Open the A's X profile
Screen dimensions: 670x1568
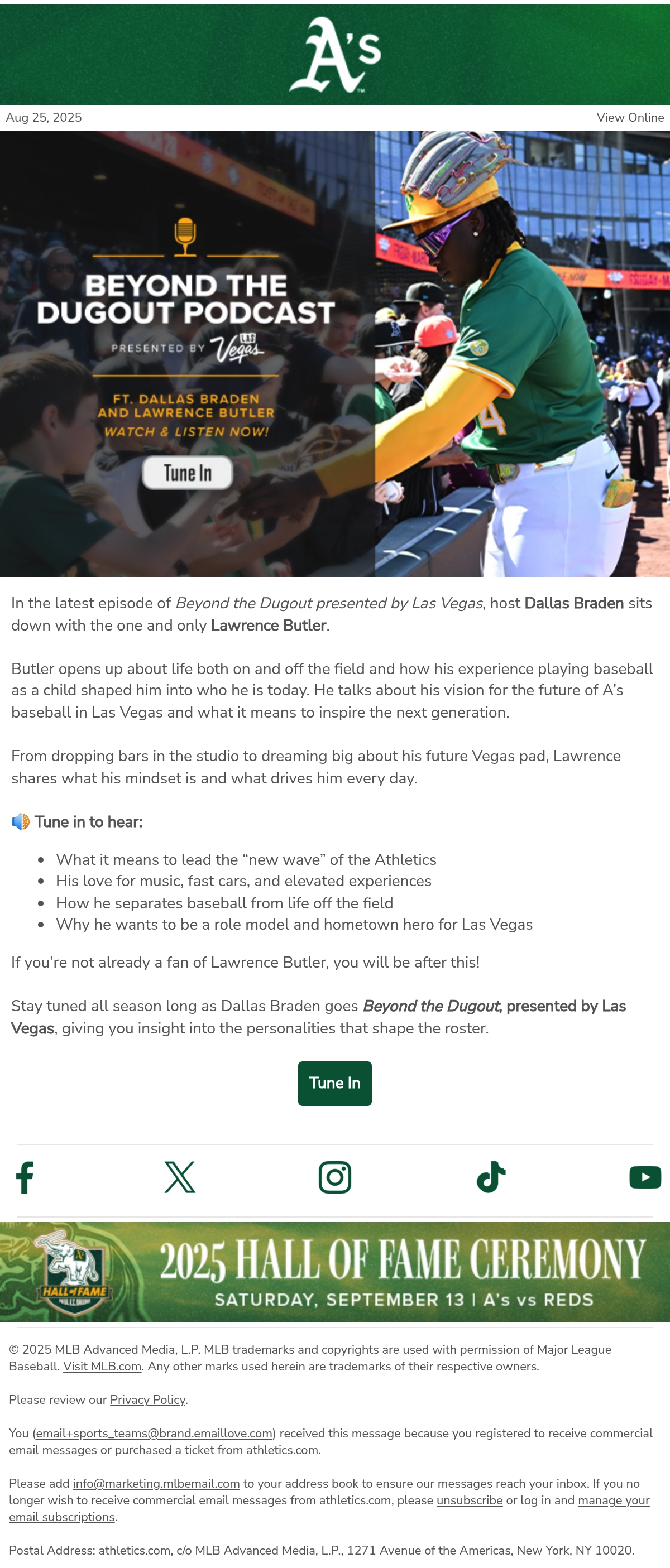click(x=180, y=1177)
